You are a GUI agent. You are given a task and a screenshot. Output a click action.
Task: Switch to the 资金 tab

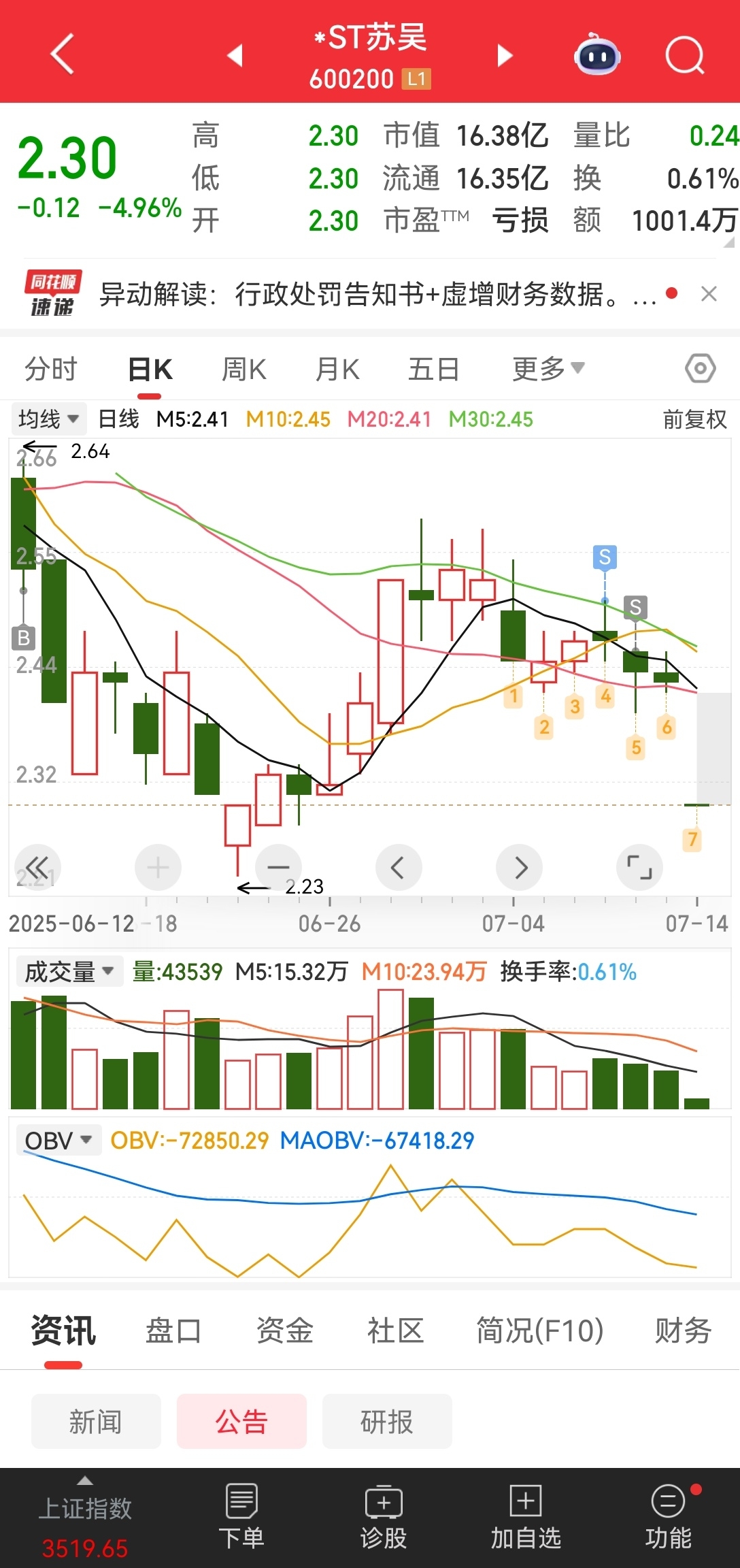click(284, 1330)
